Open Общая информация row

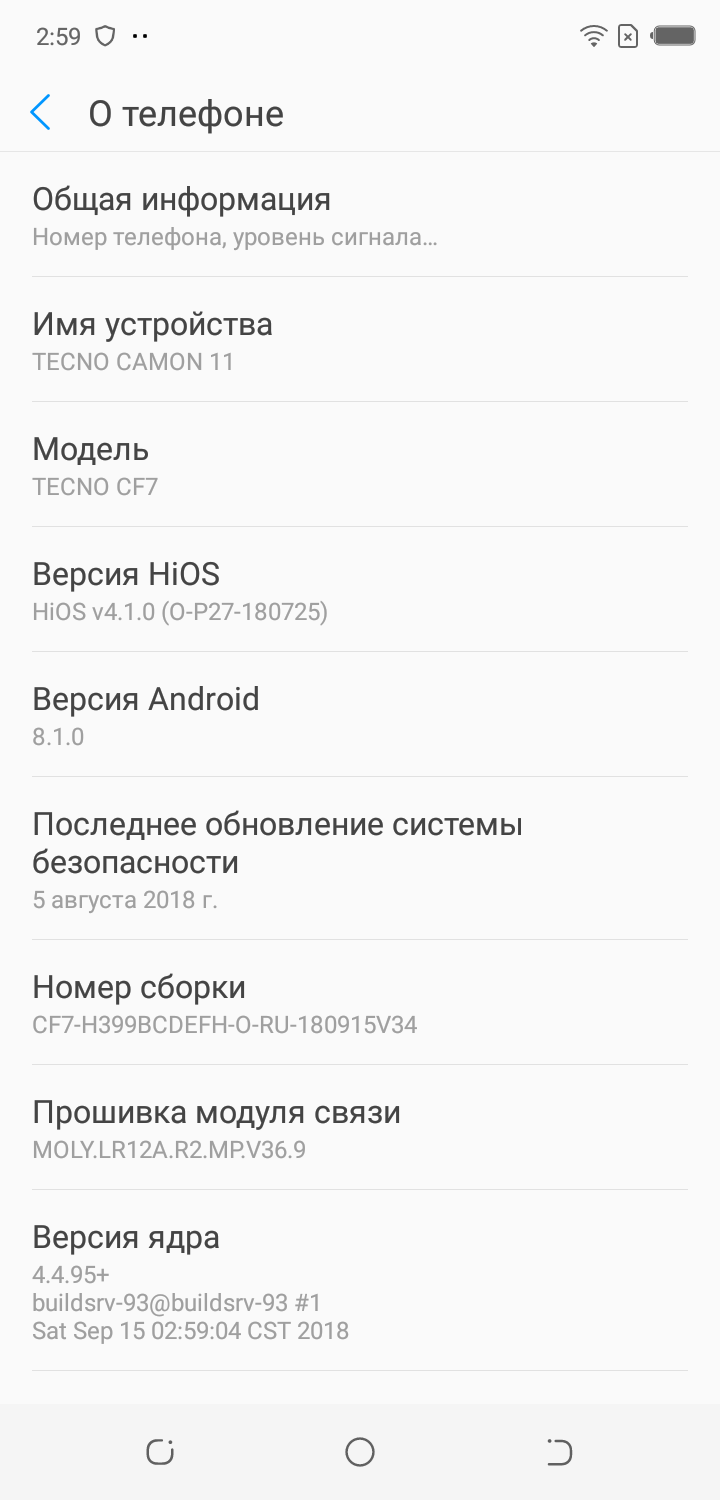pos(360,215)
